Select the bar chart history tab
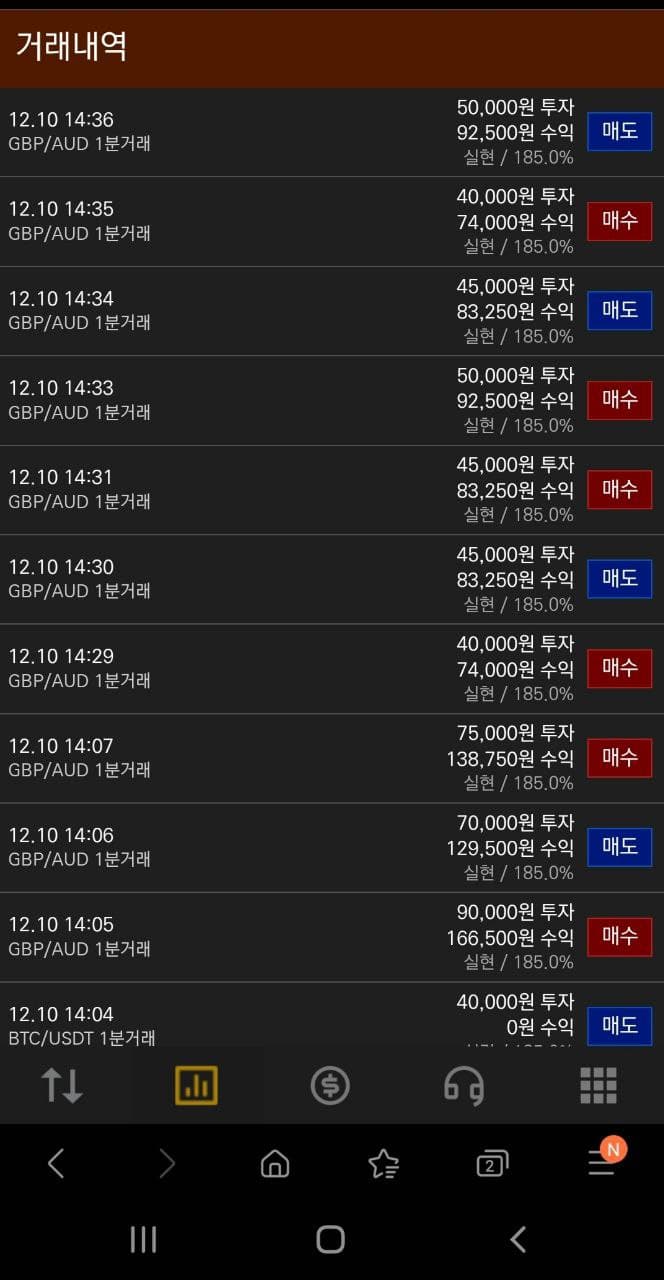This screenshot has width=664, height=1280. tap(196, 1085)
